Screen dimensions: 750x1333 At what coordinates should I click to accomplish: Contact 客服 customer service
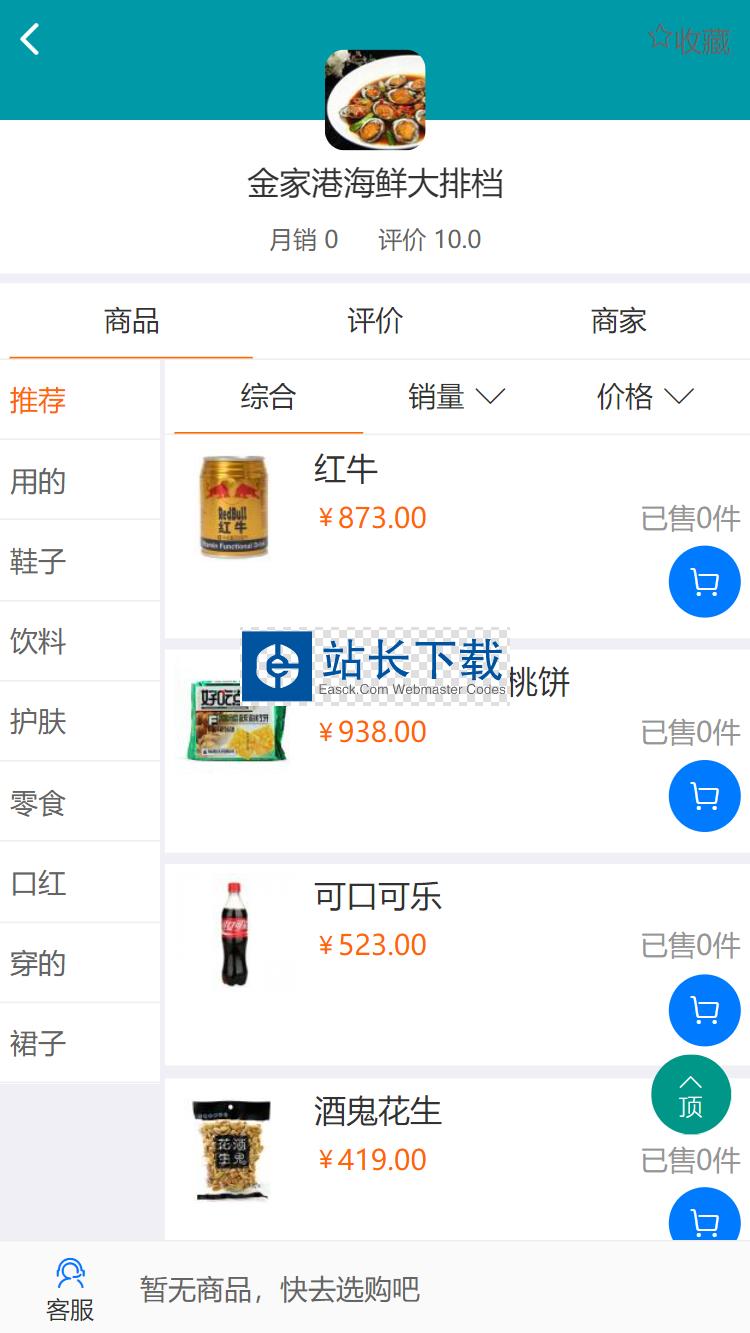coord(70,1290)
